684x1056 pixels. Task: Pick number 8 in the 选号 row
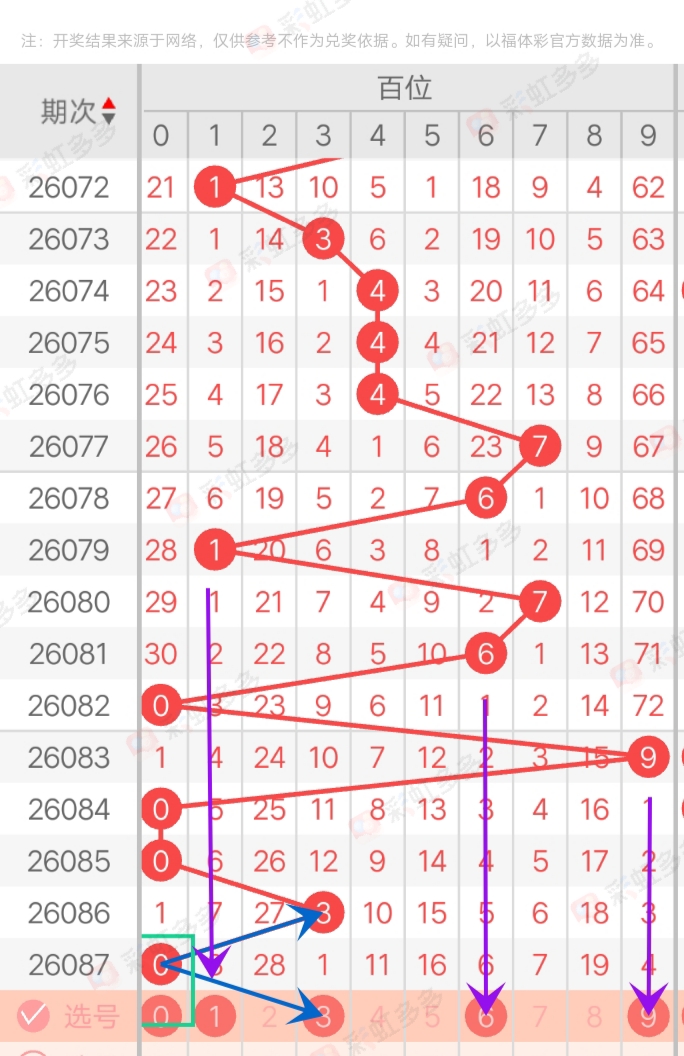594,1017
